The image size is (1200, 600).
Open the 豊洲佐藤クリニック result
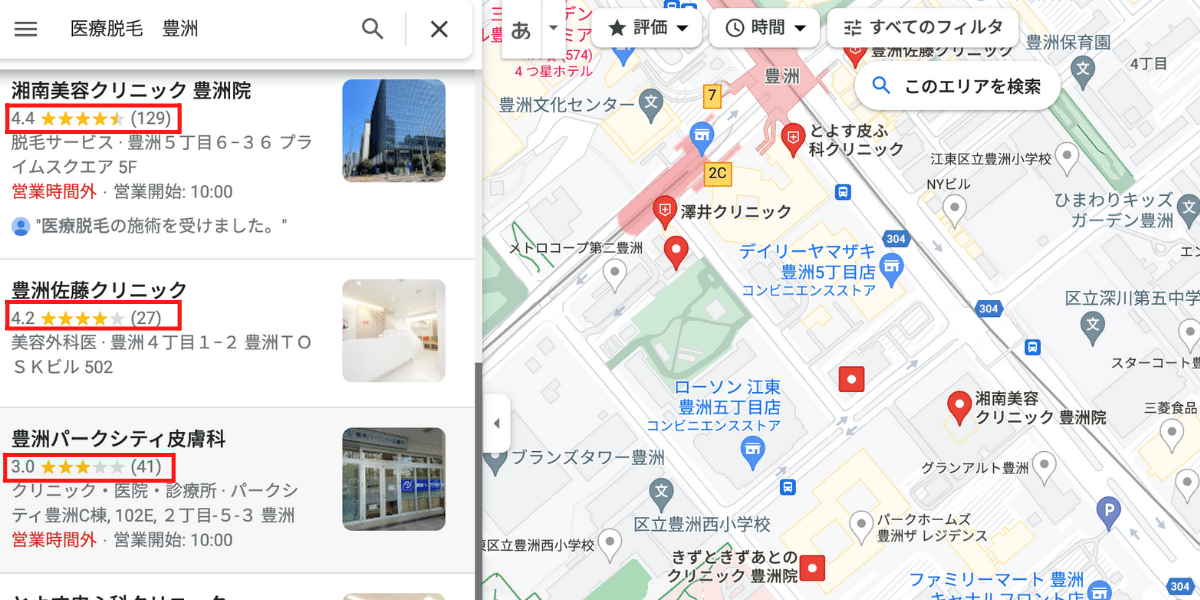99,291
